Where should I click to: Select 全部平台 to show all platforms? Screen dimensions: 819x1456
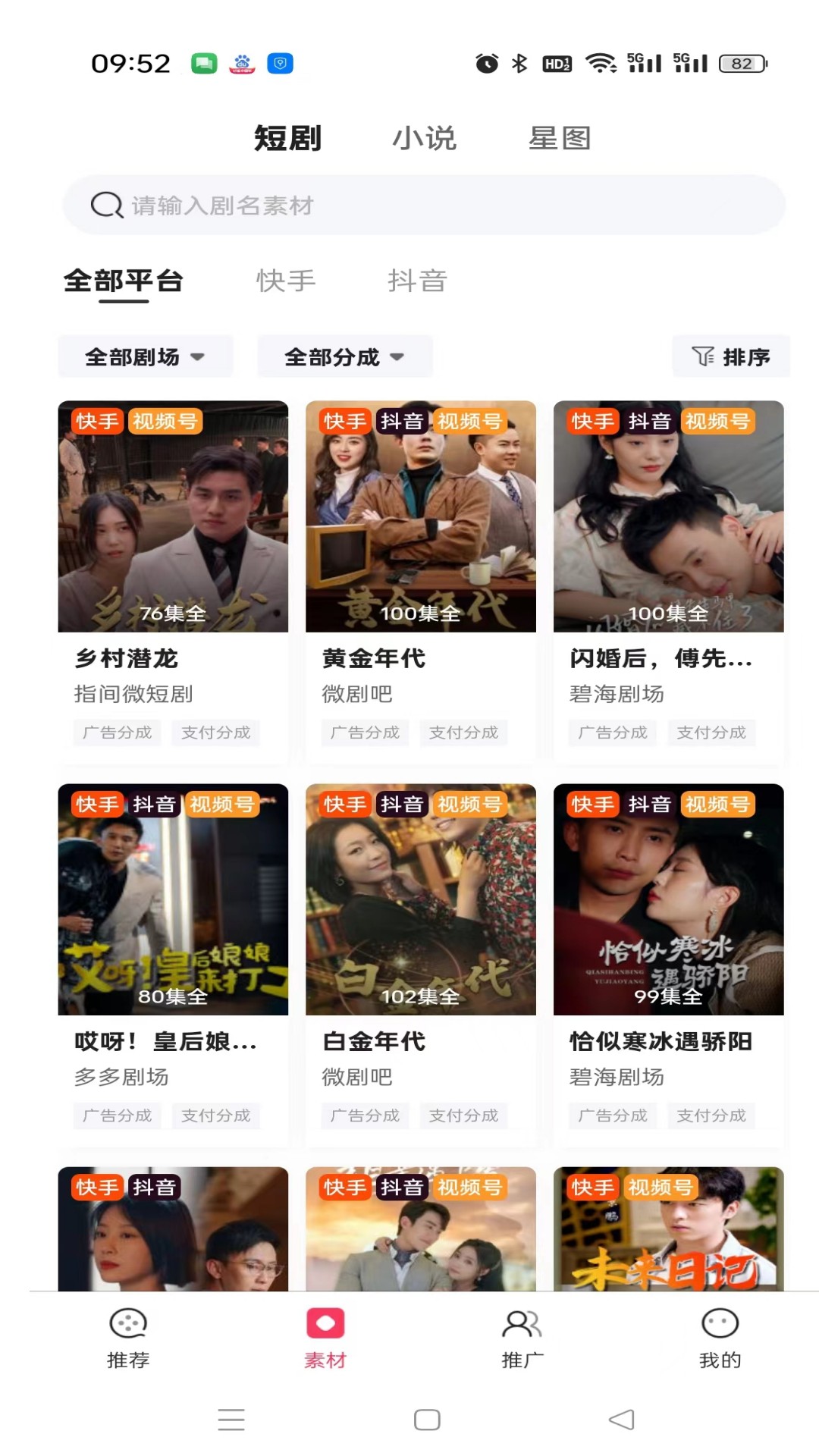click(124, 281)
